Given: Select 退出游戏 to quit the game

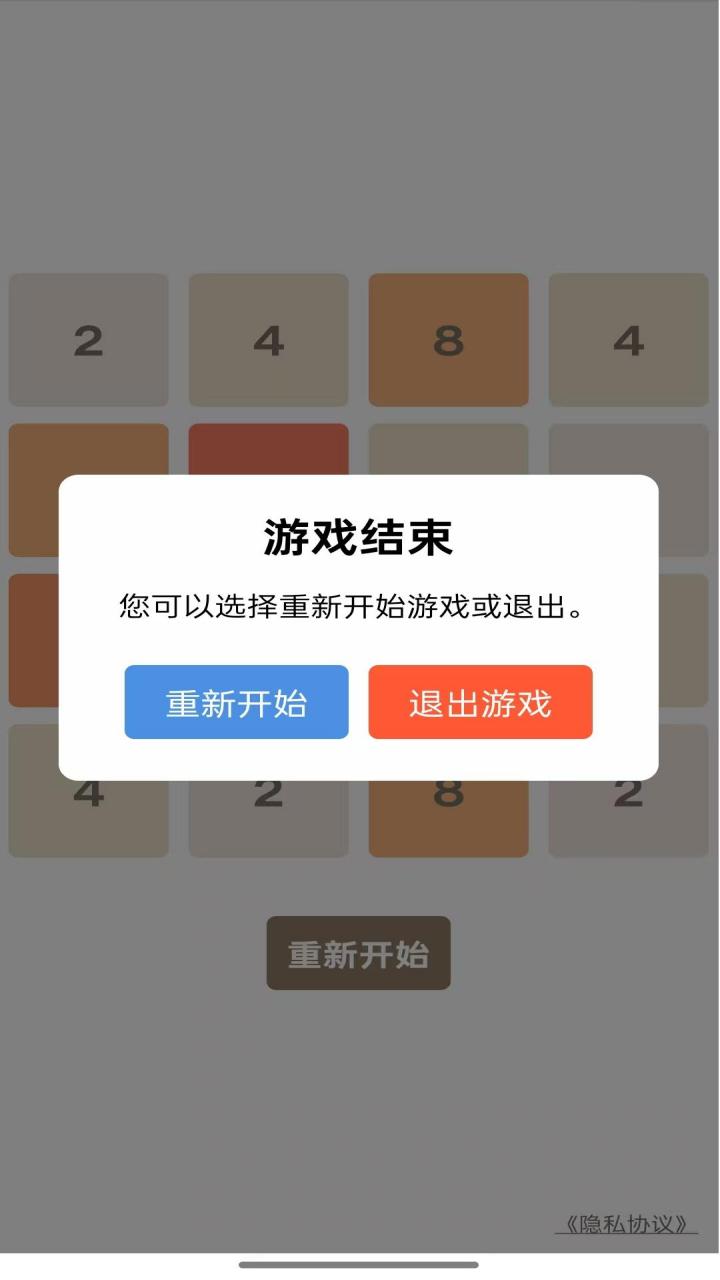Looking at the screenshot, I should pos(480,702).
